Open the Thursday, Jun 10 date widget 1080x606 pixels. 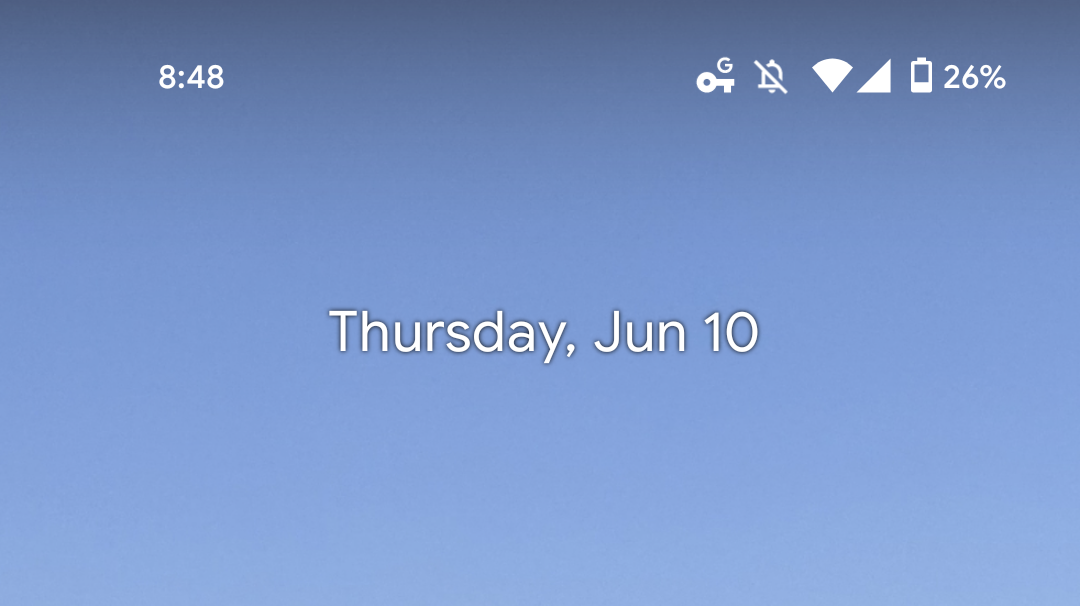pos(544,332)
